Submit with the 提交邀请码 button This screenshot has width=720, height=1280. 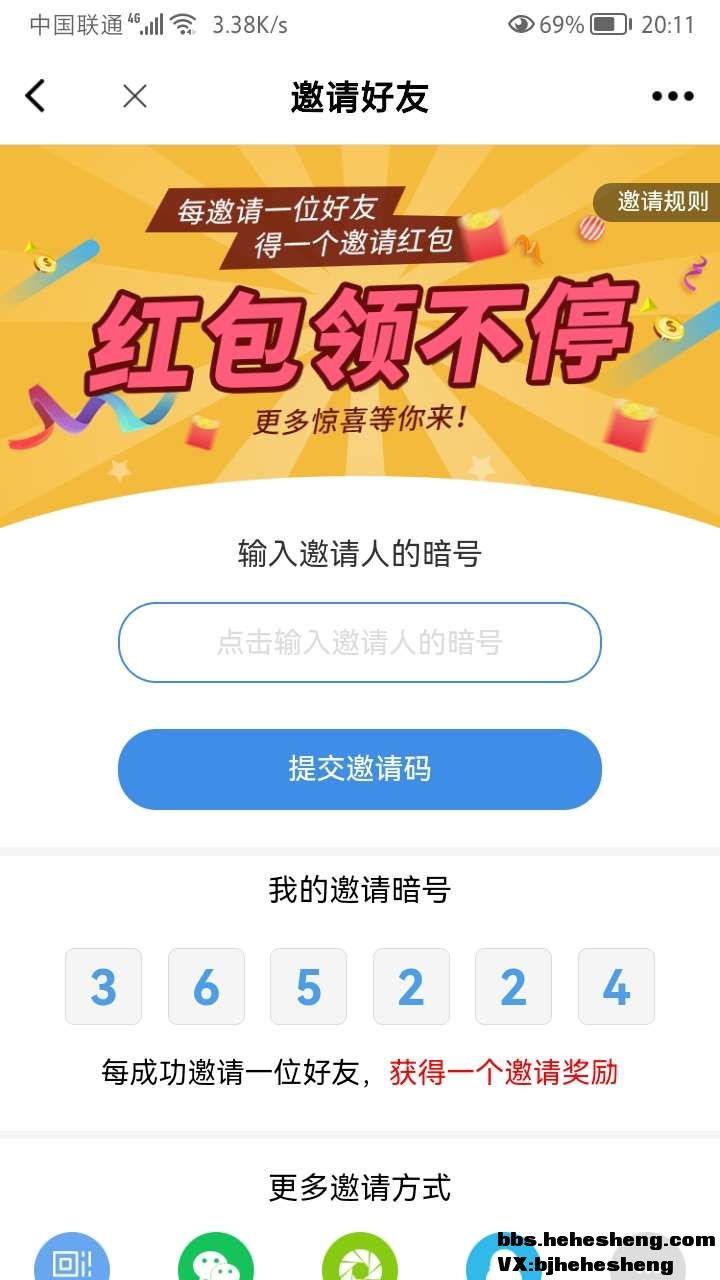tap(360, 769)
